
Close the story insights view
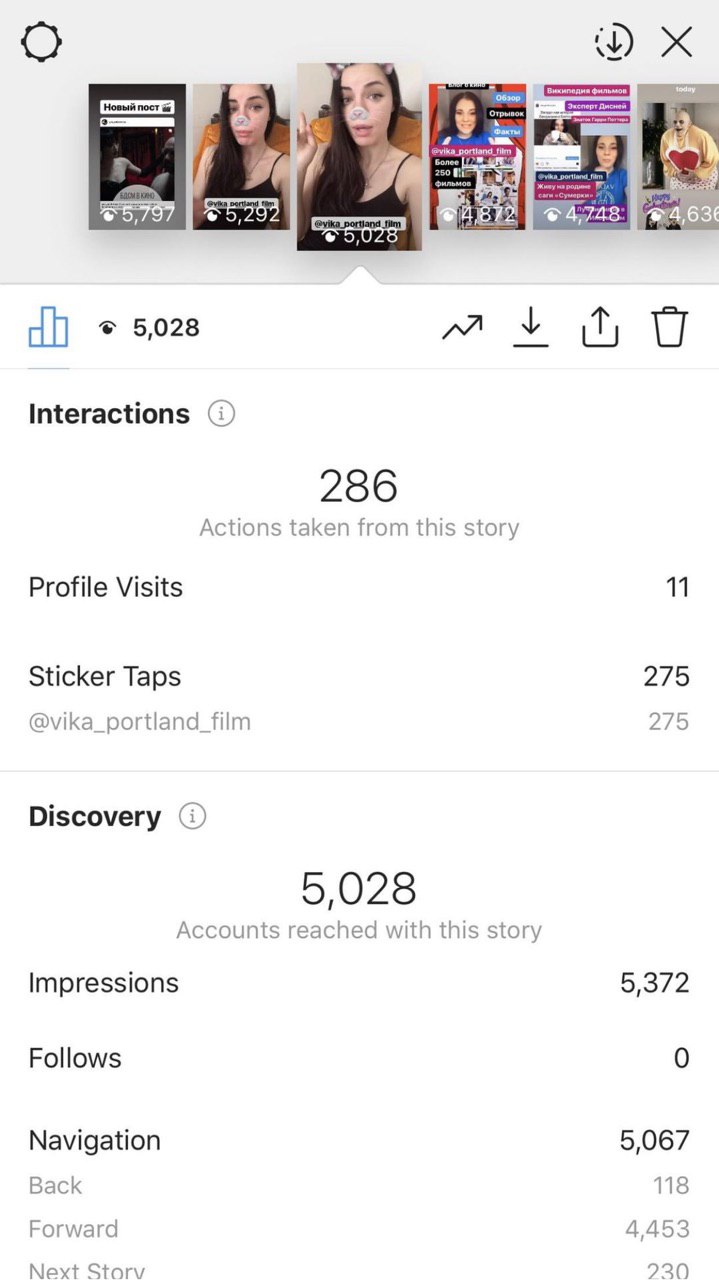[x=677, y=42]
